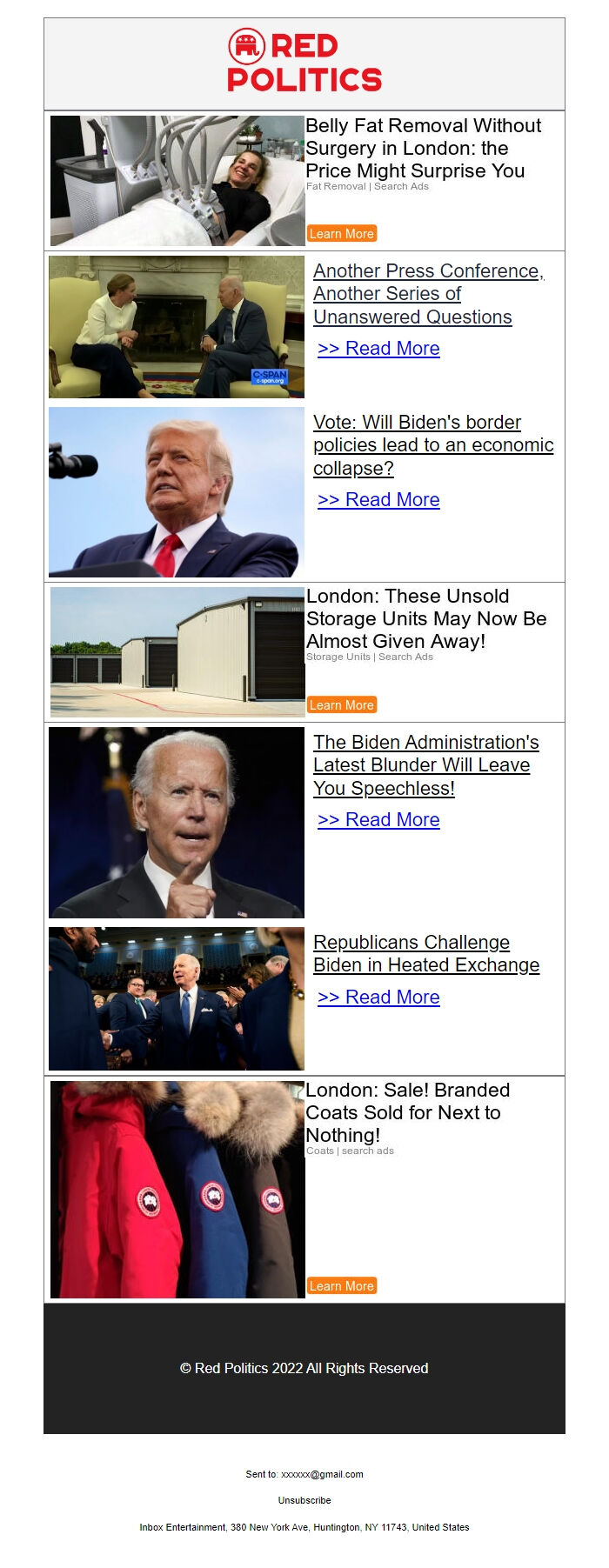Open 'Republicans Challenge Biden in Heated Exchange' link

[x=425, y=954]
